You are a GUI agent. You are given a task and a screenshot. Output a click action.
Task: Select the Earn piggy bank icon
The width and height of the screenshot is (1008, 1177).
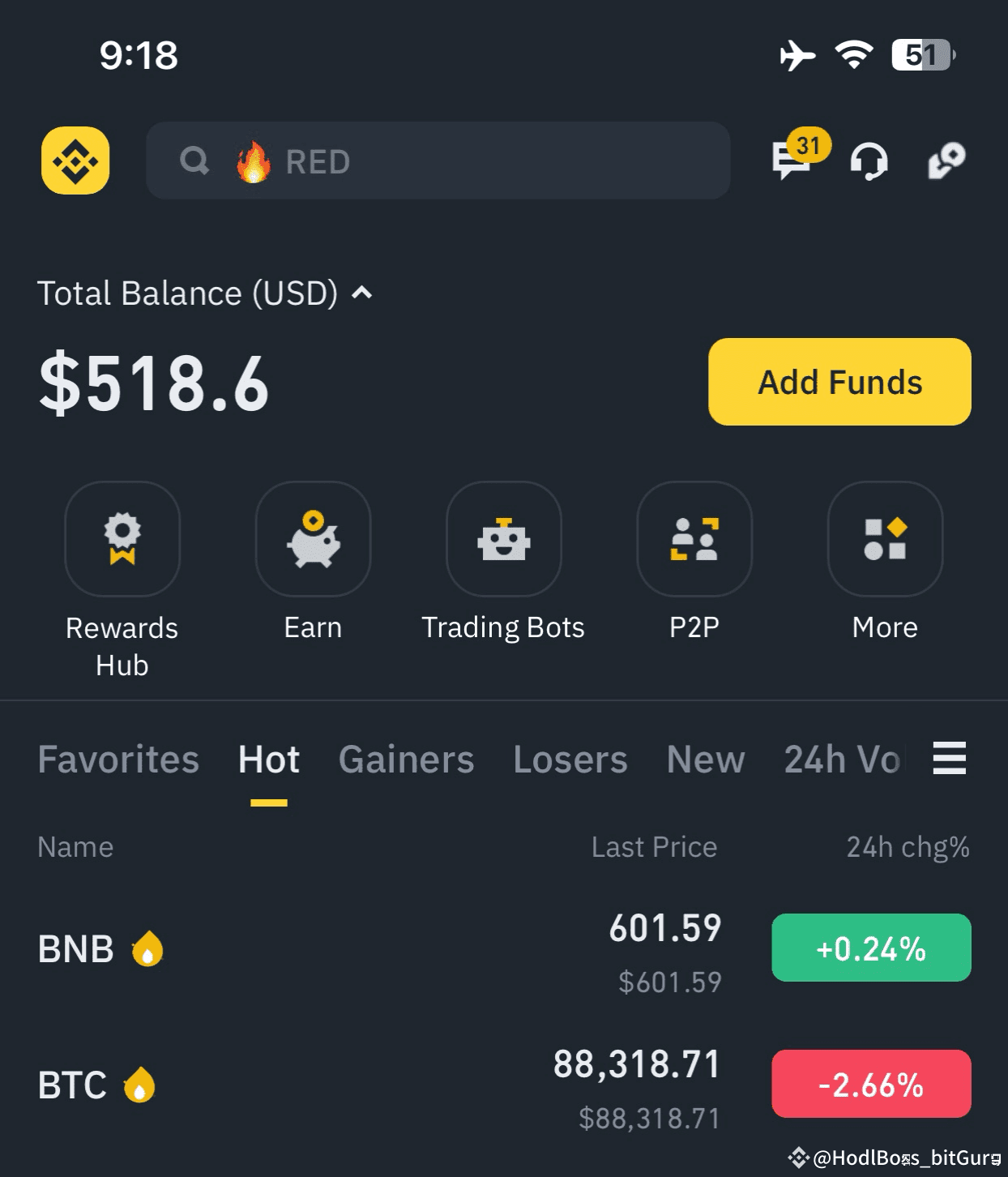click(313, 540)
